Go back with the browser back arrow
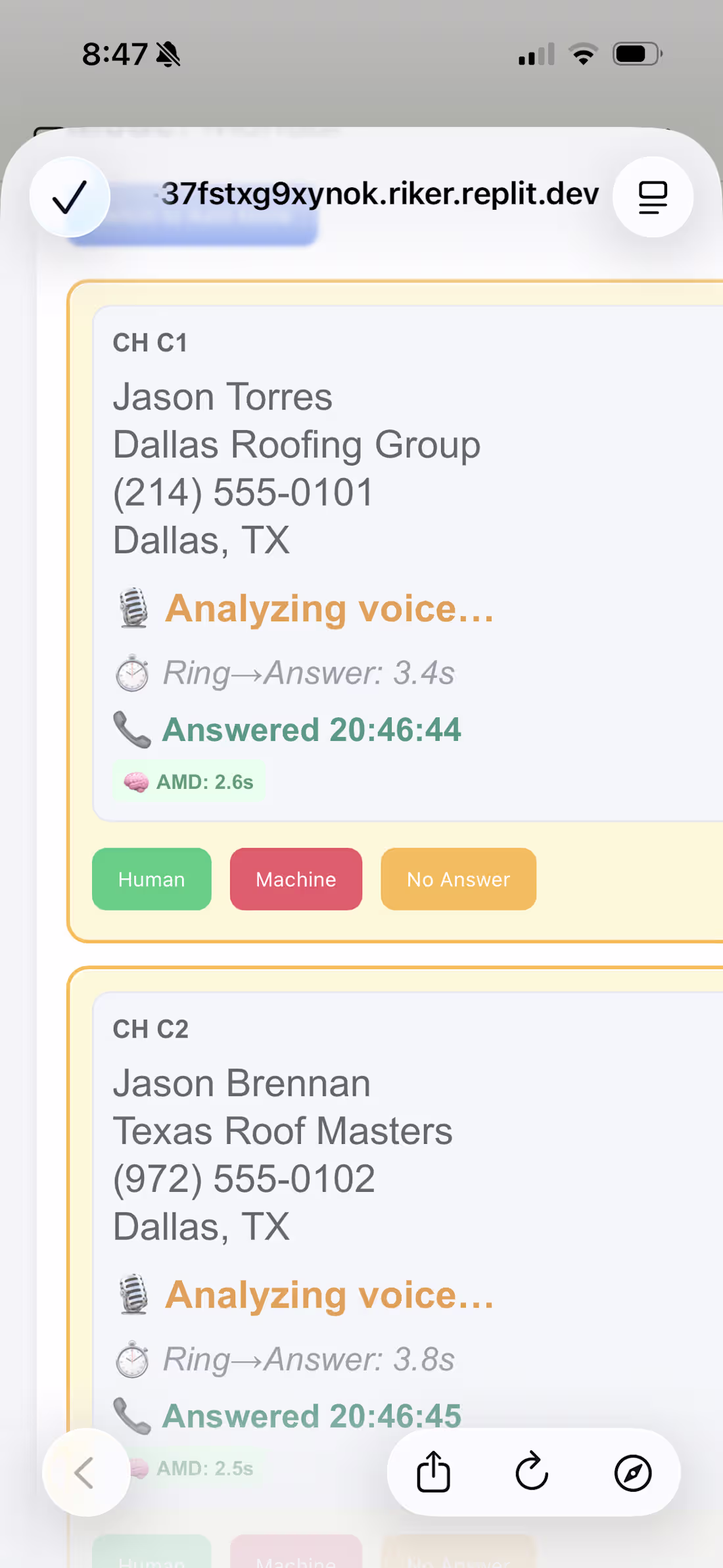This screenshot has width=723, height=1568. tap(86, 1473)
